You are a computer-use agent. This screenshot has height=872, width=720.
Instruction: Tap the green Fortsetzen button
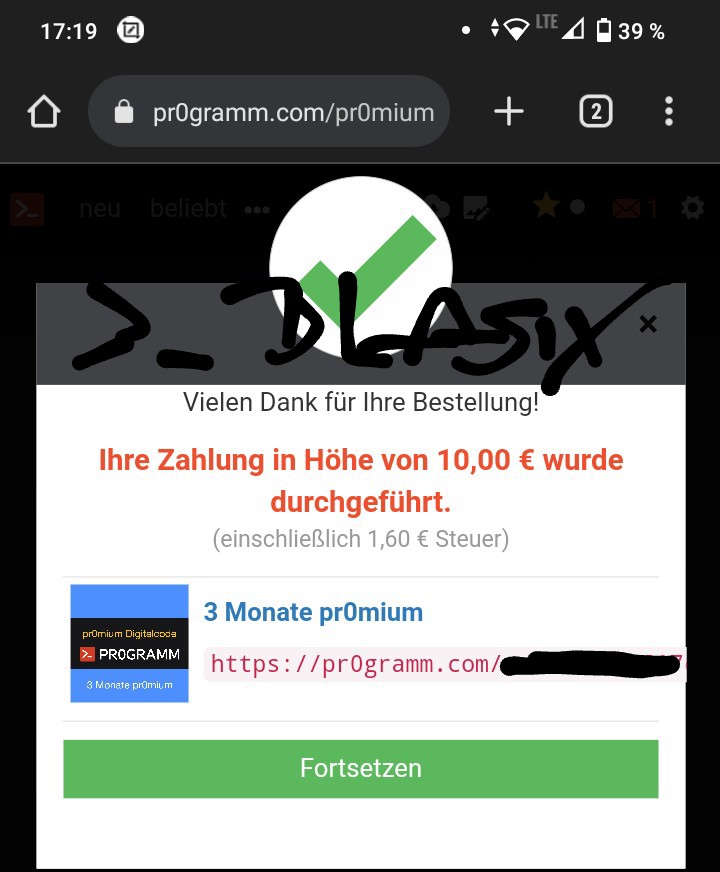pyautogui.click(x=360, y=768)
